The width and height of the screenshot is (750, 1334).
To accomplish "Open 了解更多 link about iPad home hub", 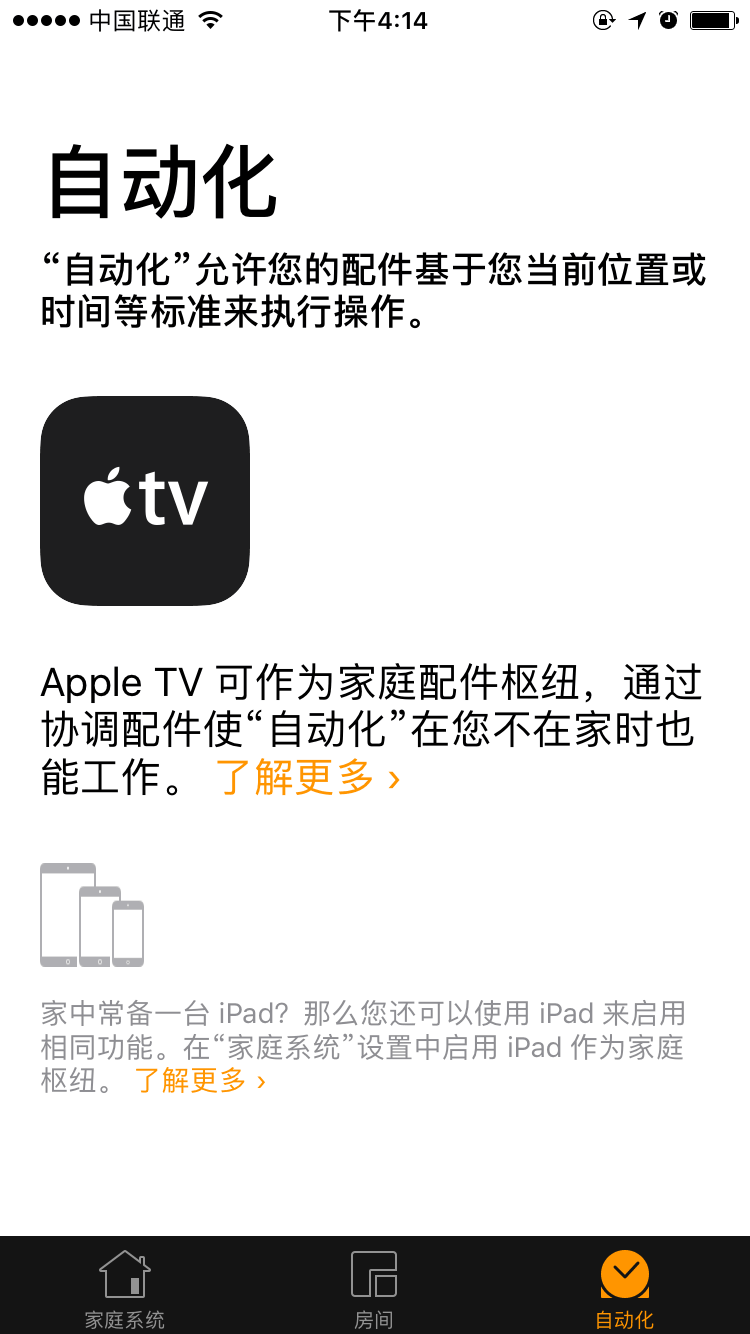I will coord(200,1081).
